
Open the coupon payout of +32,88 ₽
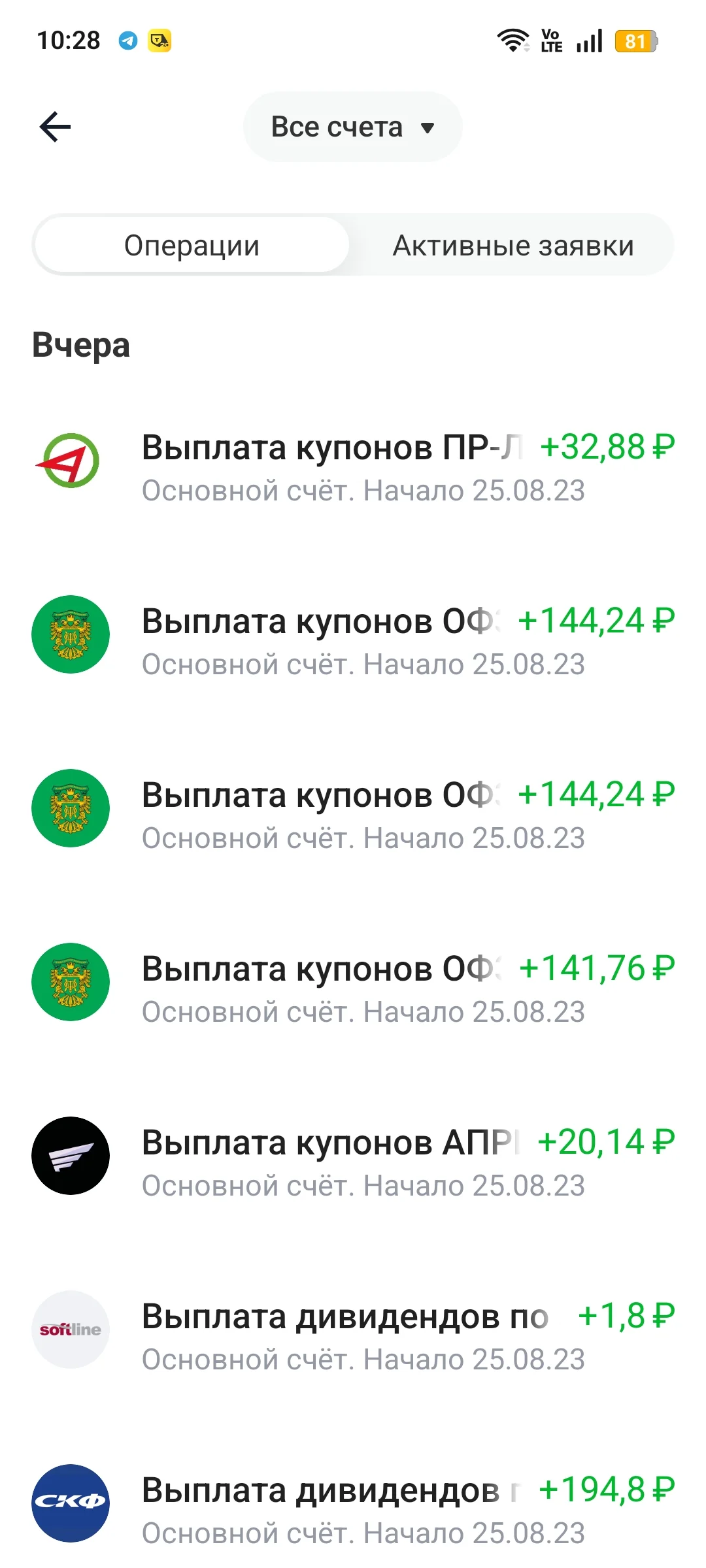pyautogui.click(x=353, y=467)
